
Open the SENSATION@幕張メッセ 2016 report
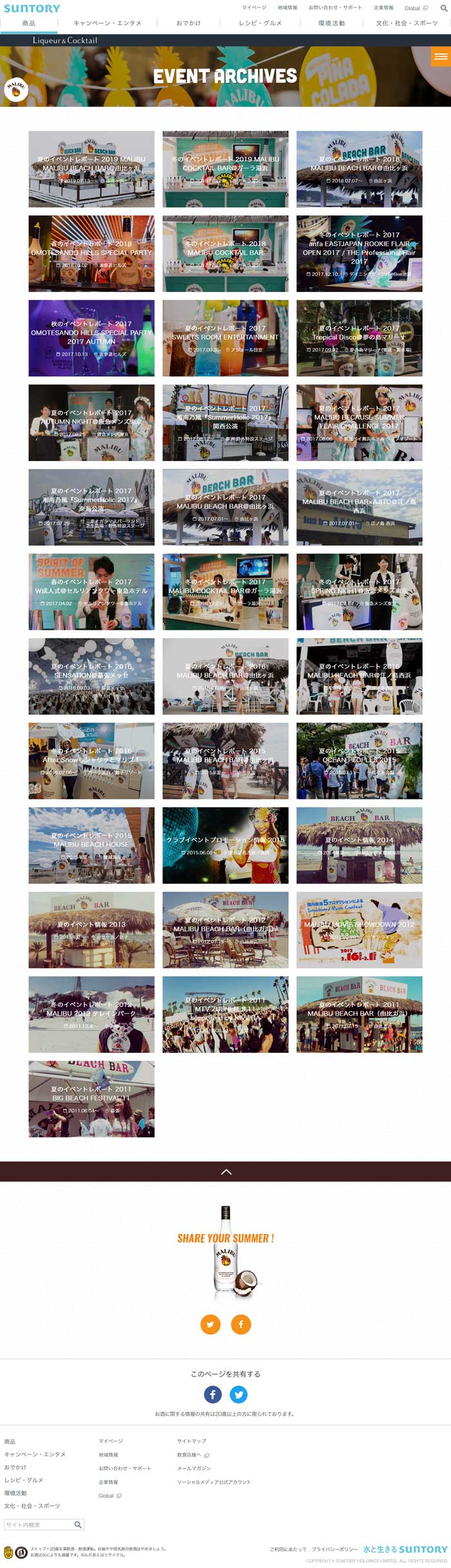pyautogui.click(x=91, y=676)
